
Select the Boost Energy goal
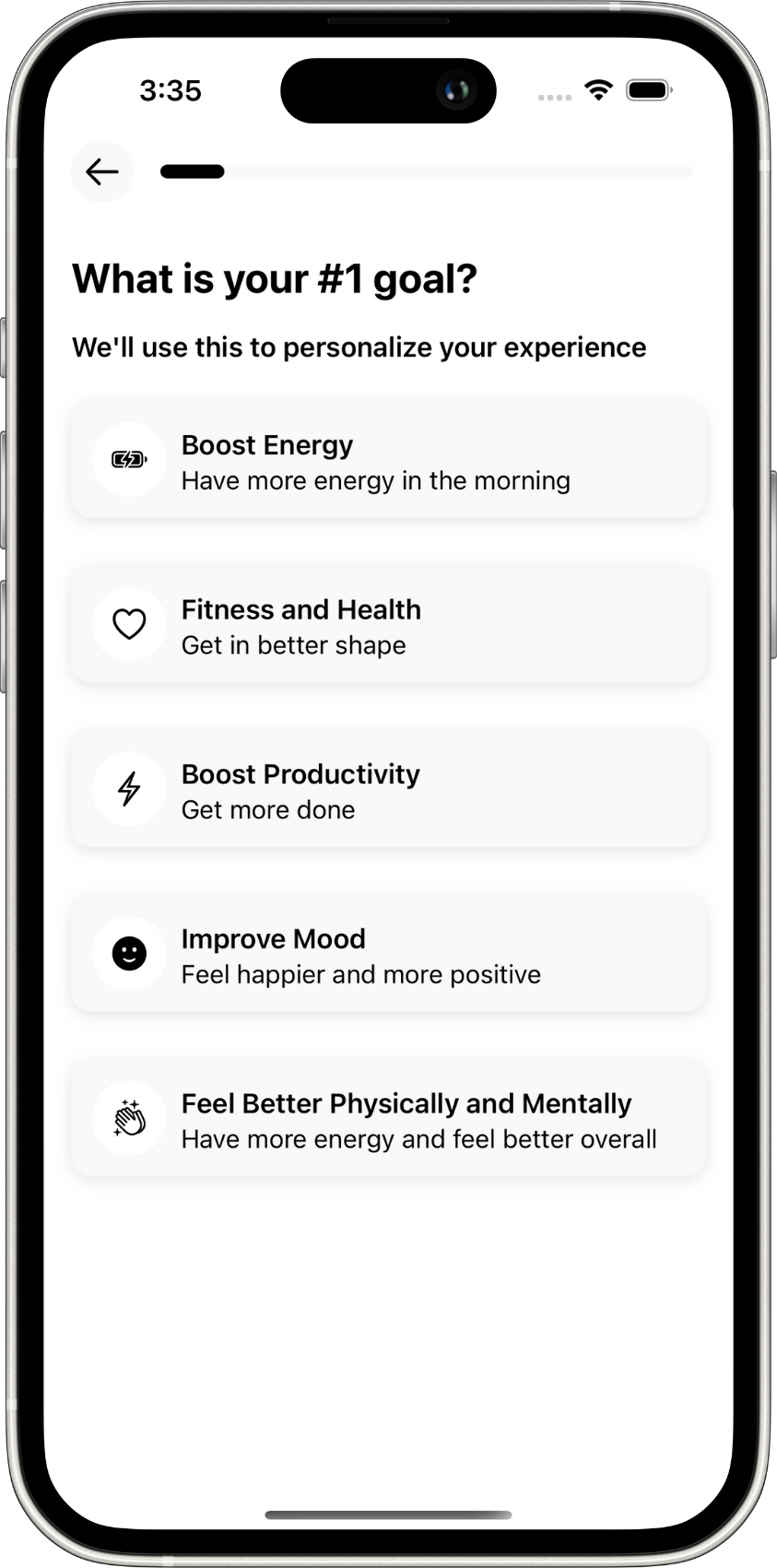pos(388,461)
